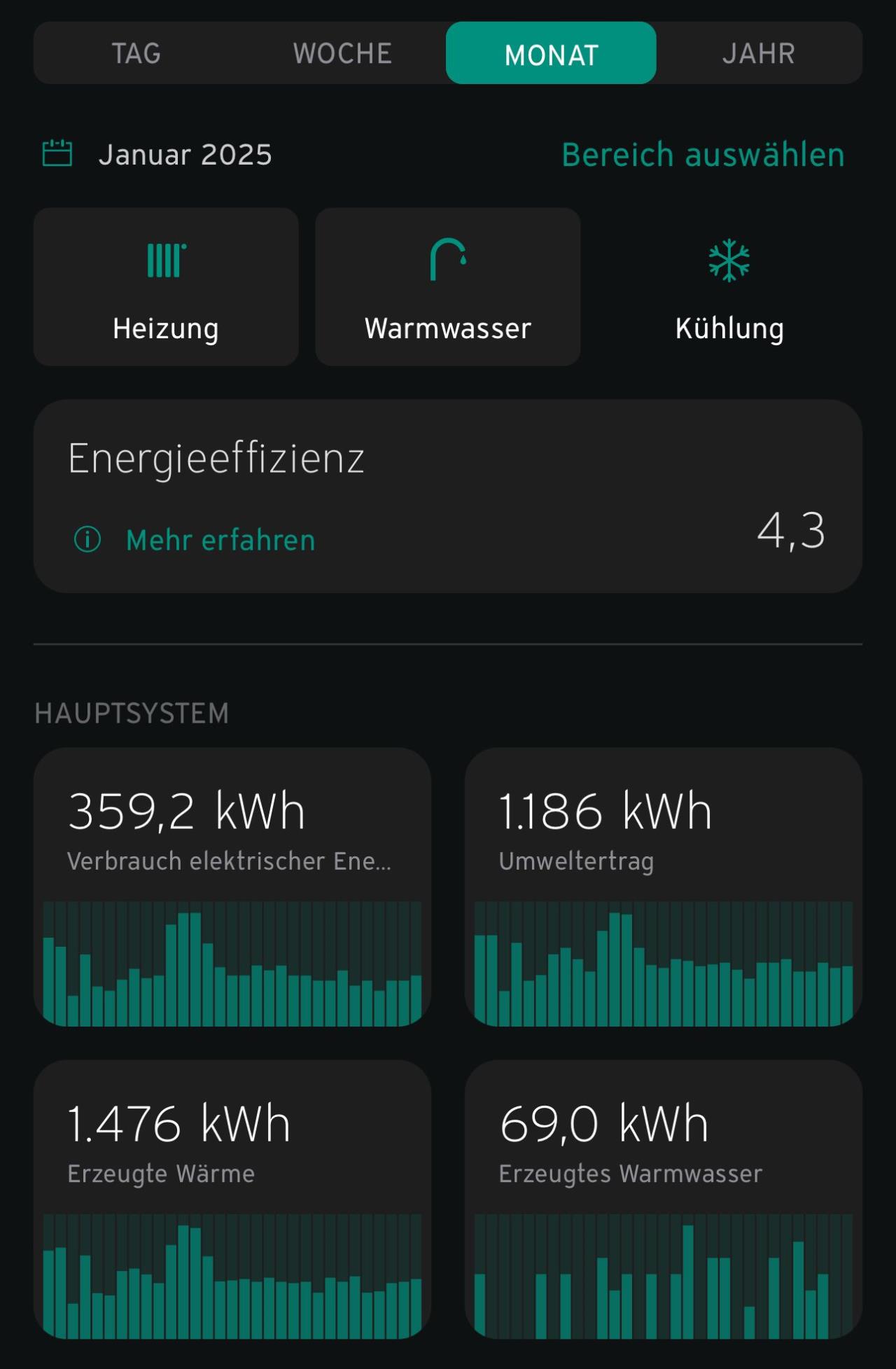
Task: Switch to the TAG period tab
Action: point(136,53)
